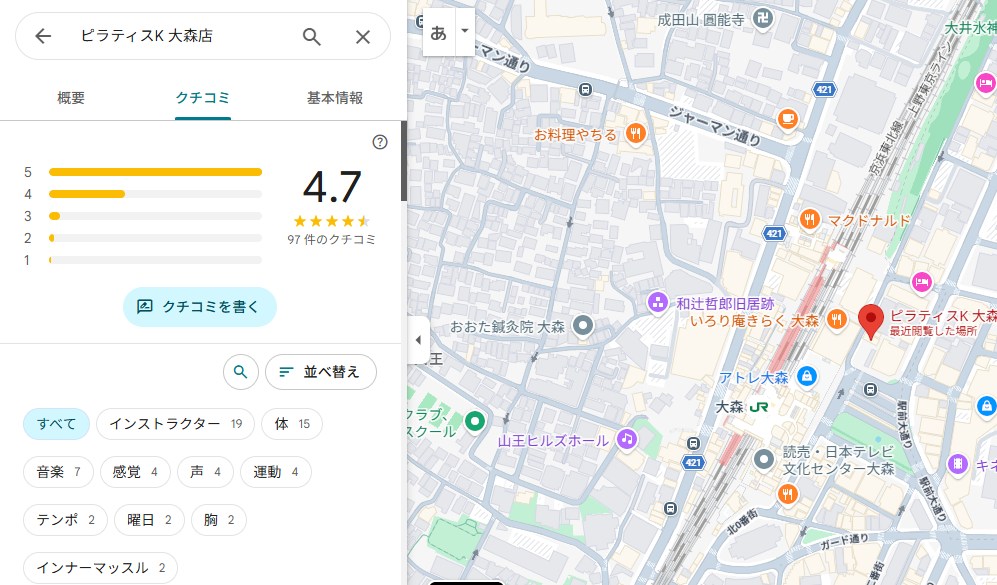997x585 pixels.
Task: Open the あ input method dropdown
Action: (463, 31)
